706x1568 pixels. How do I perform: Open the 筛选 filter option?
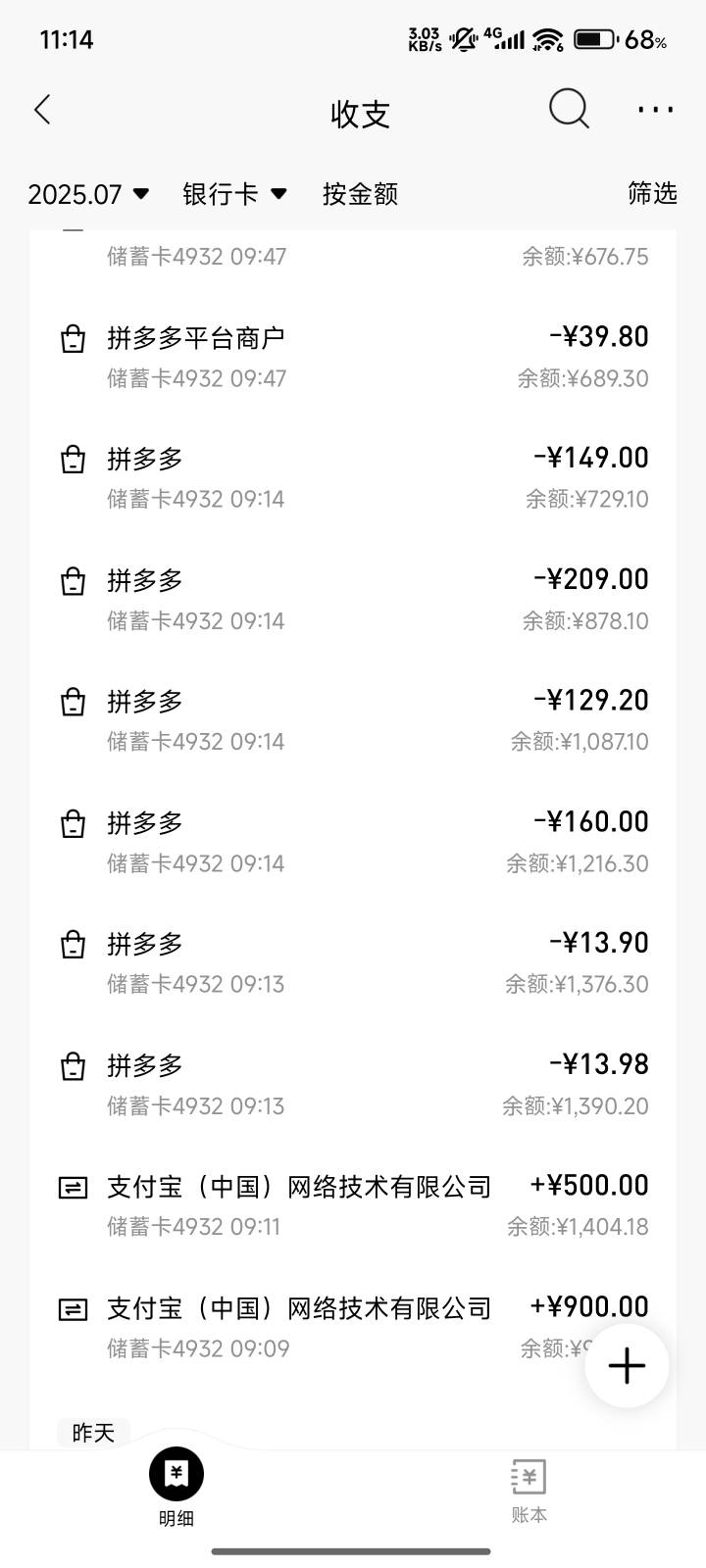[652, 193]
